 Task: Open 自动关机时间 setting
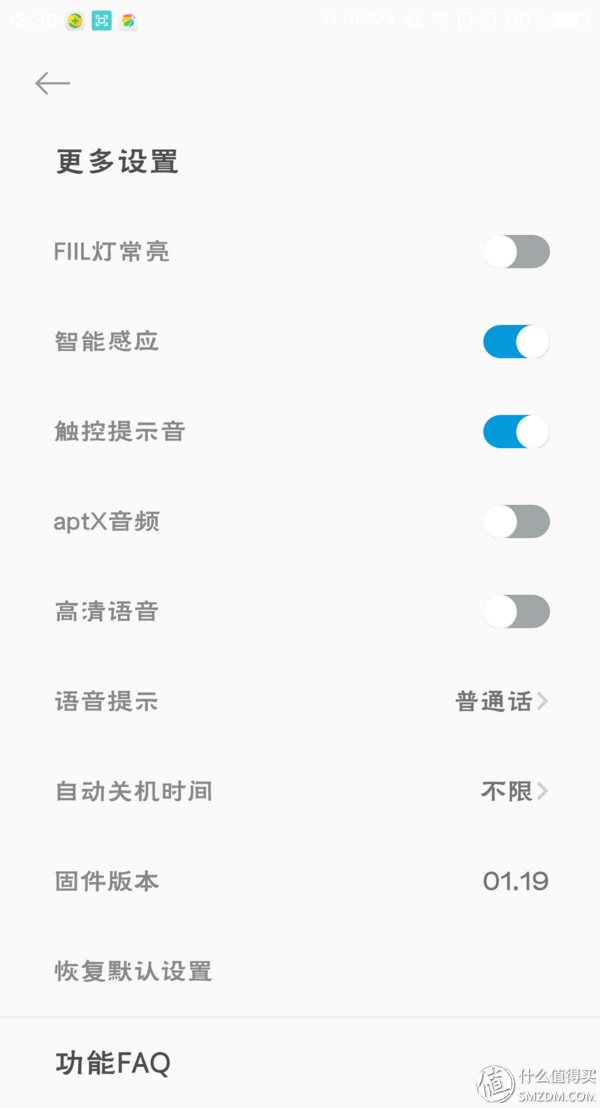point(300,791)
